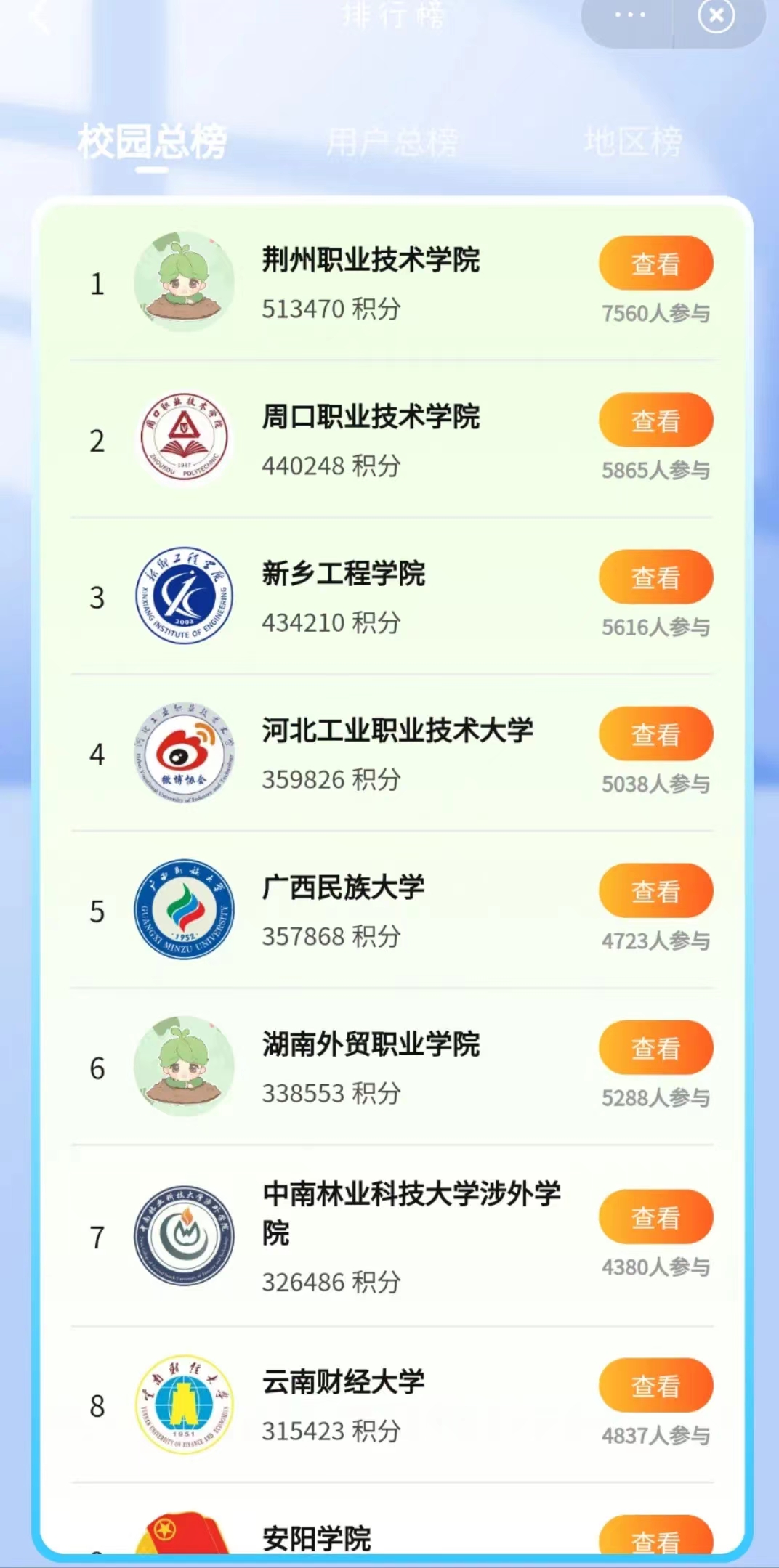View details of 云南财经大学
Screen dimensions: 779x1568
[x=655, y=1386]
